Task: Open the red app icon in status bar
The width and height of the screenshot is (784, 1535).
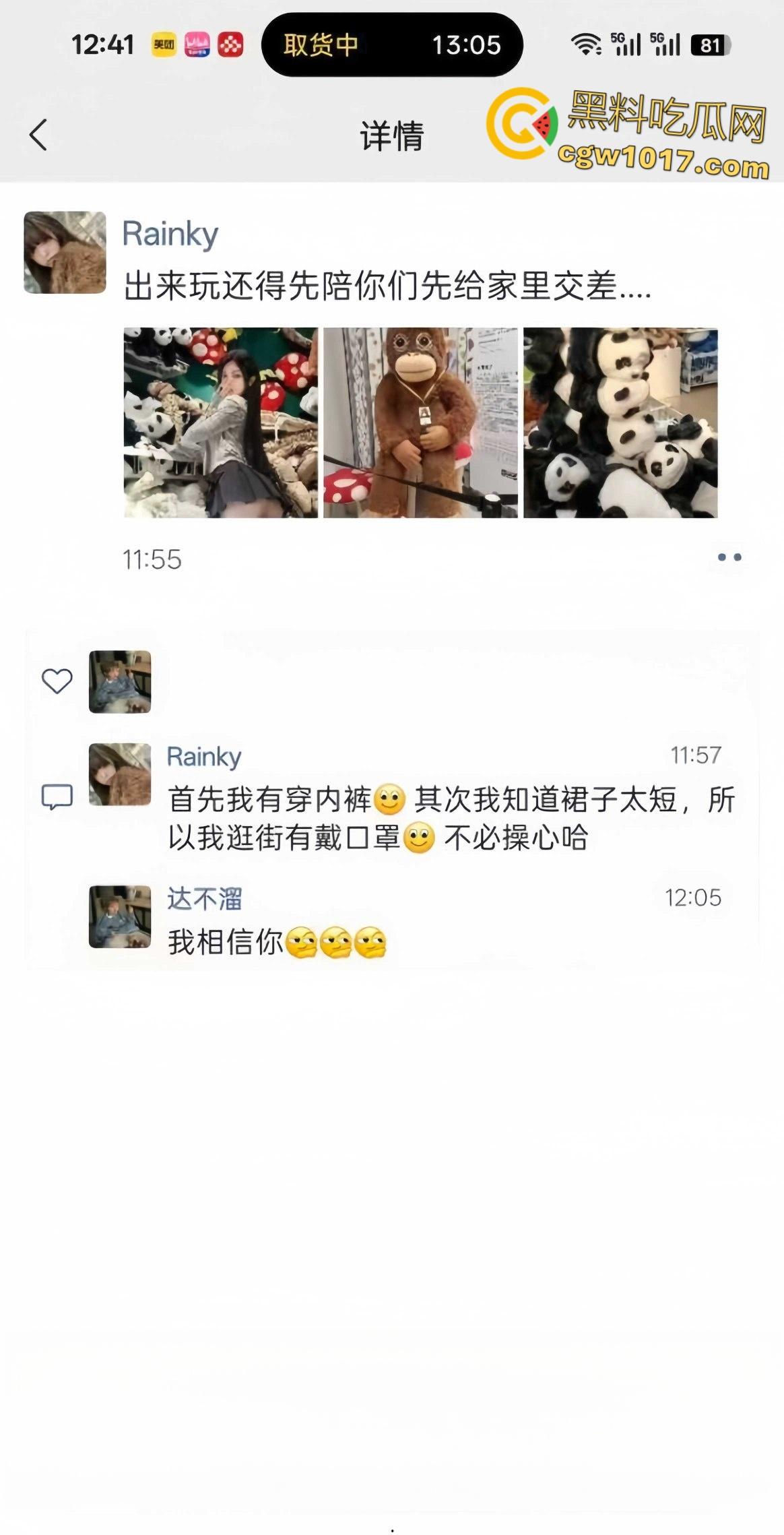Action: click(232, 45)
